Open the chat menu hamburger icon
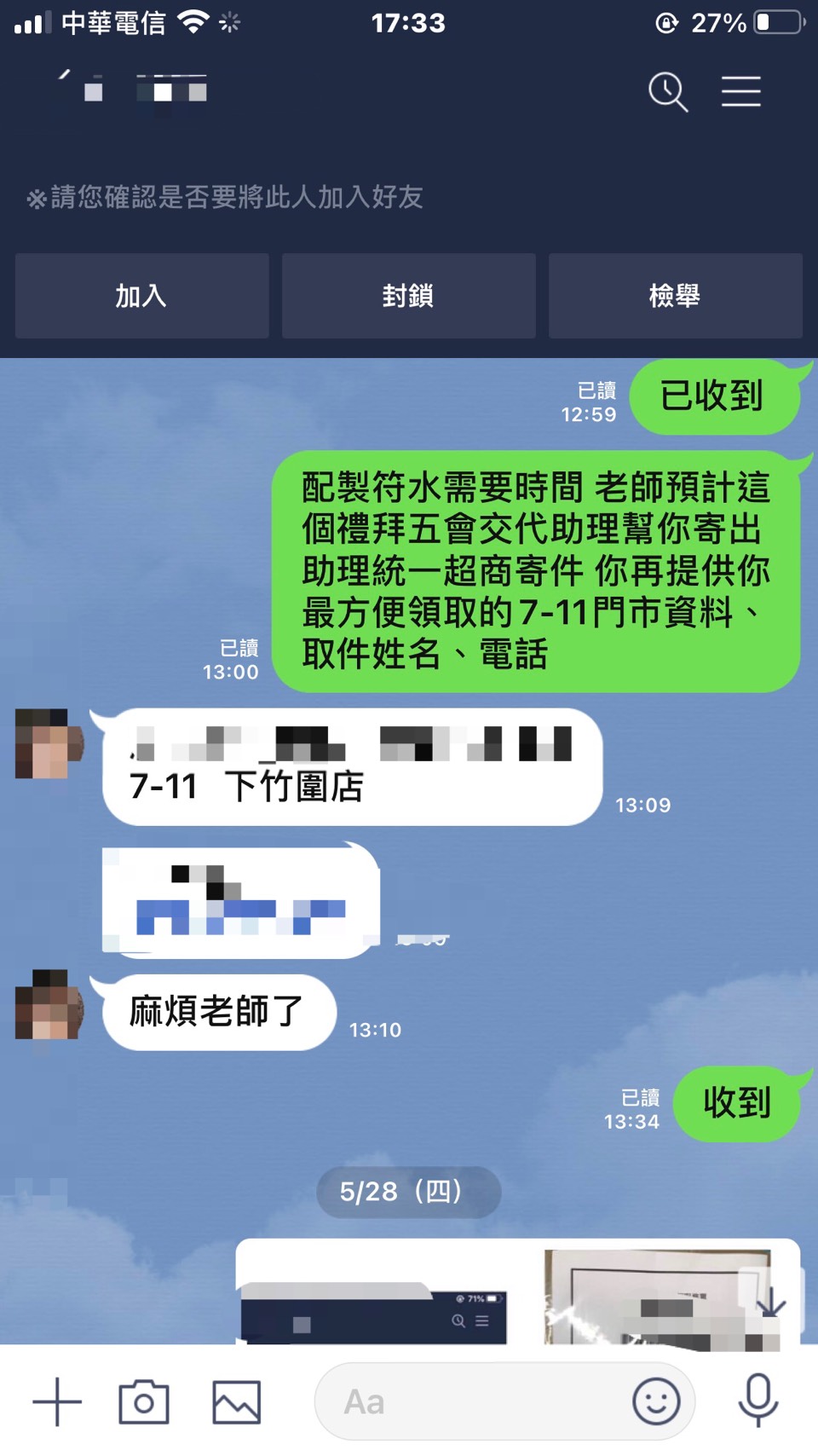The image size is (818, 1456). [x=740, y=91]
